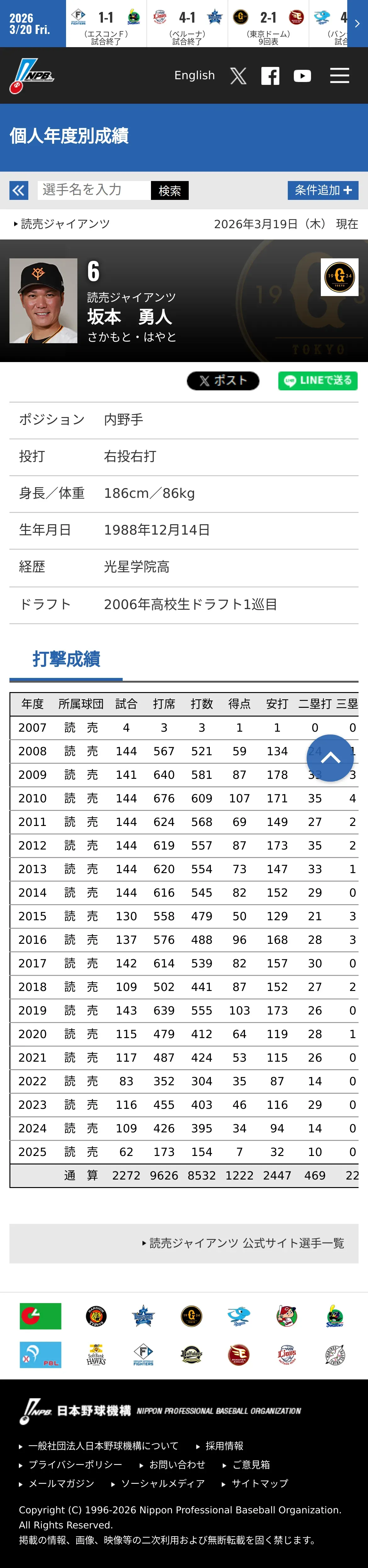Open the NPB logo home link
This screenshot has height=1568, width=368.
pos(32,75)
